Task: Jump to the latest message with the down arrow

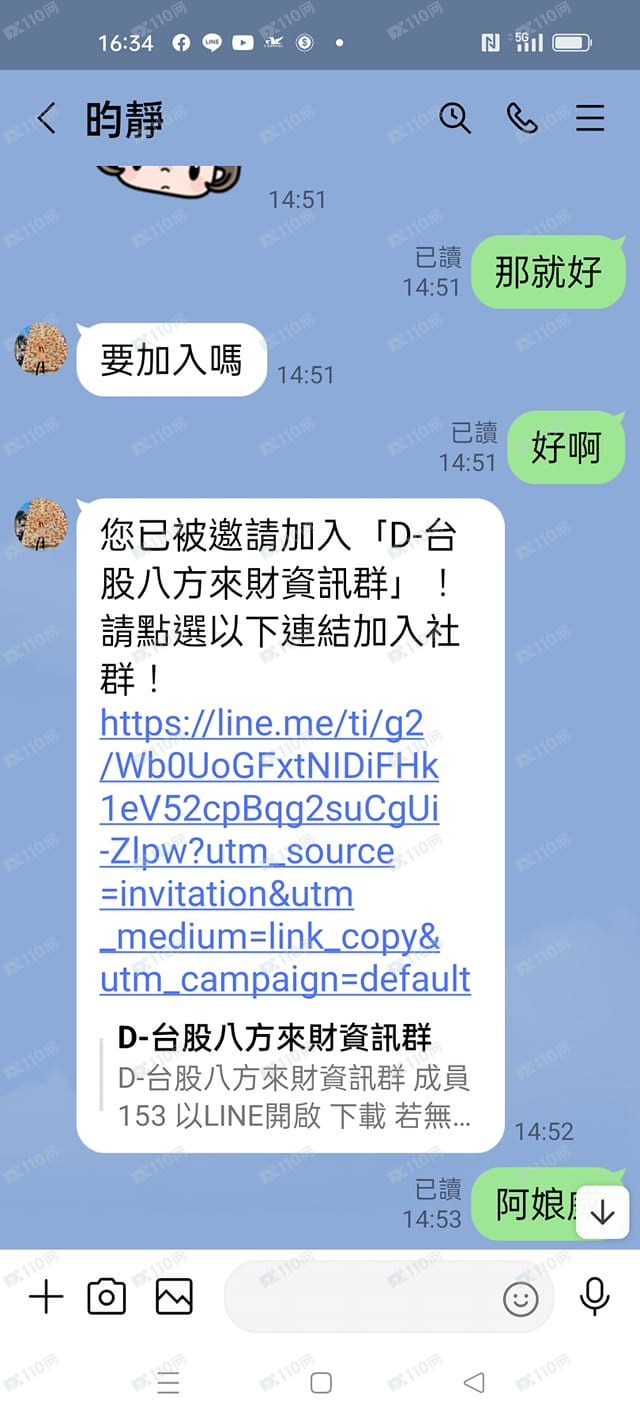Action: click(x=602, y=1213)
